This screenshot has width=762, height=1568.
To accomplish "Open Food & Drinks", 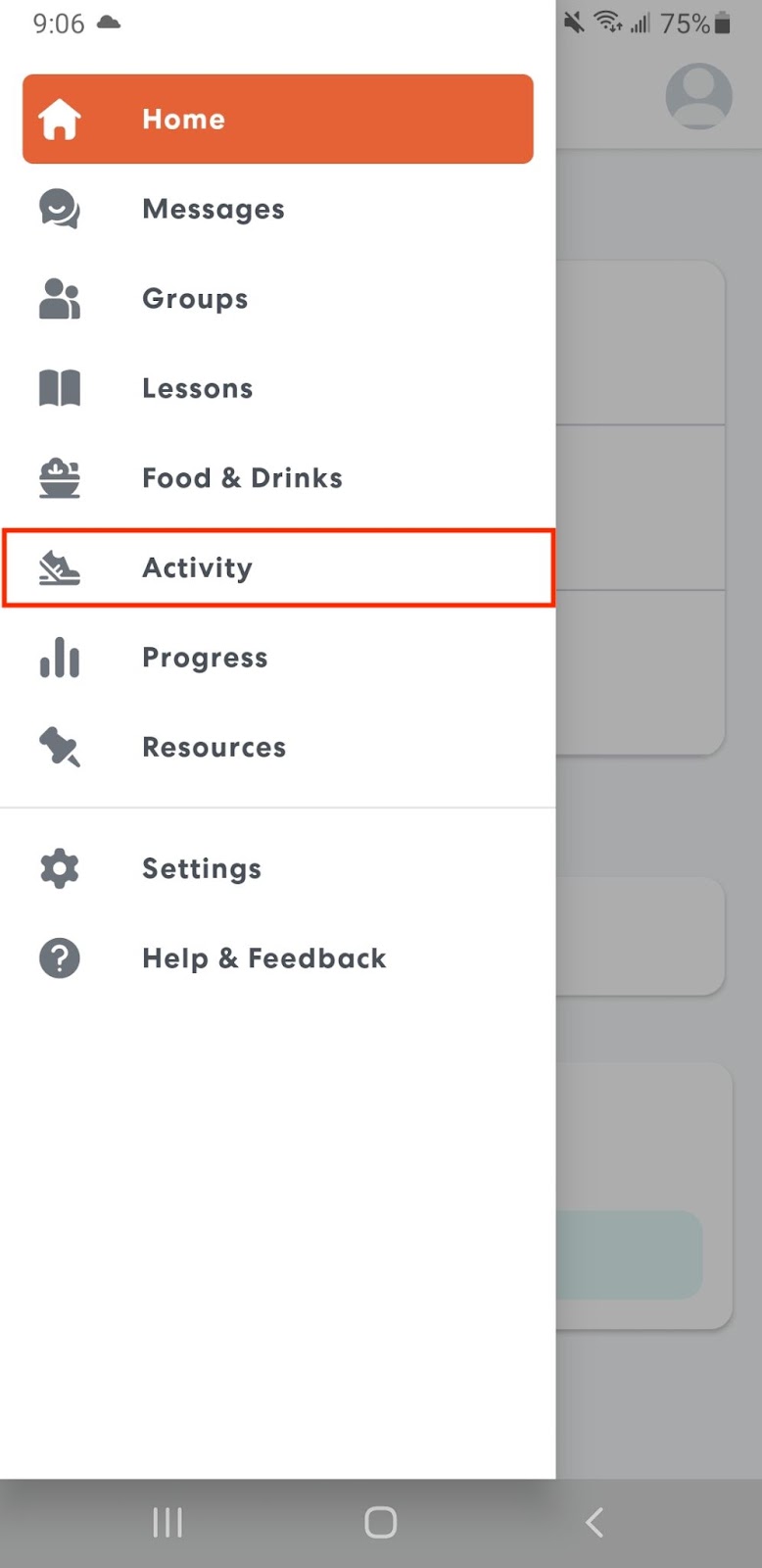I will point(278,478).
